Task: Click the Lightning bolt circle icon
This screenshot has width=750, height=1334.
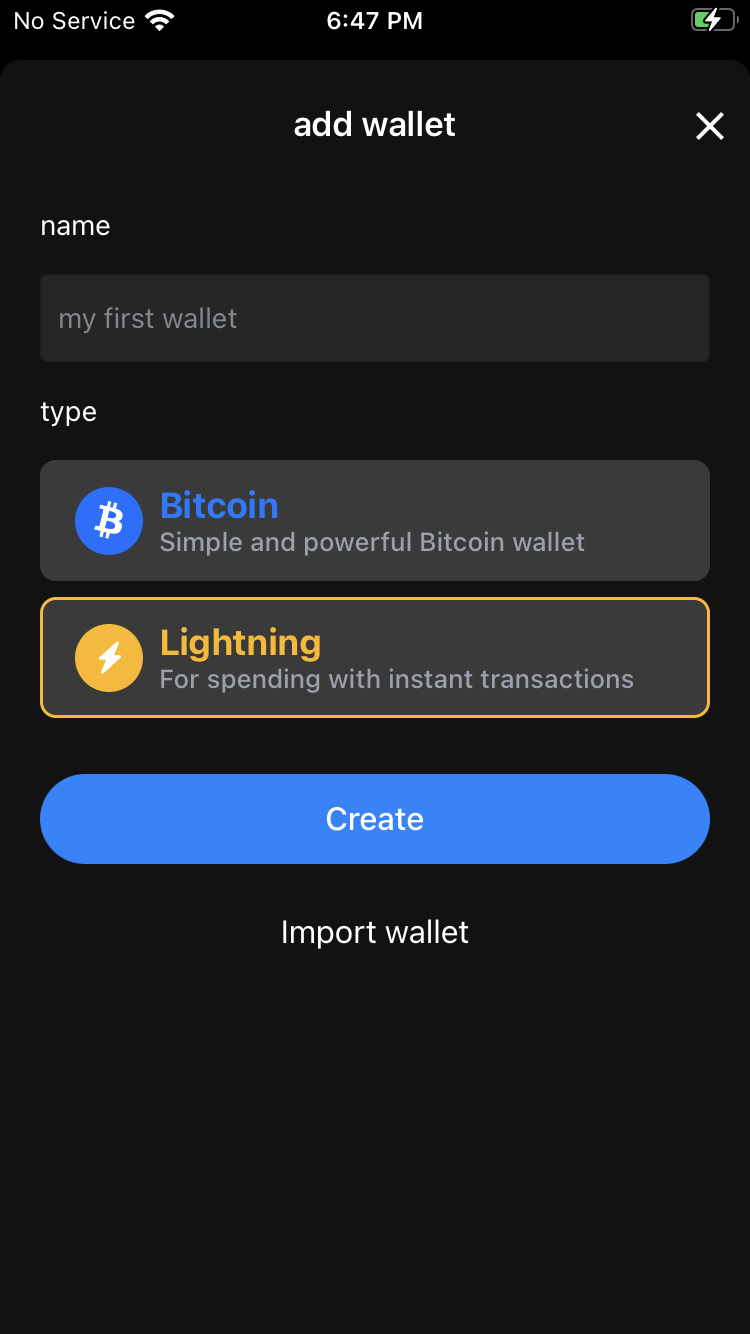Action: 108,658
